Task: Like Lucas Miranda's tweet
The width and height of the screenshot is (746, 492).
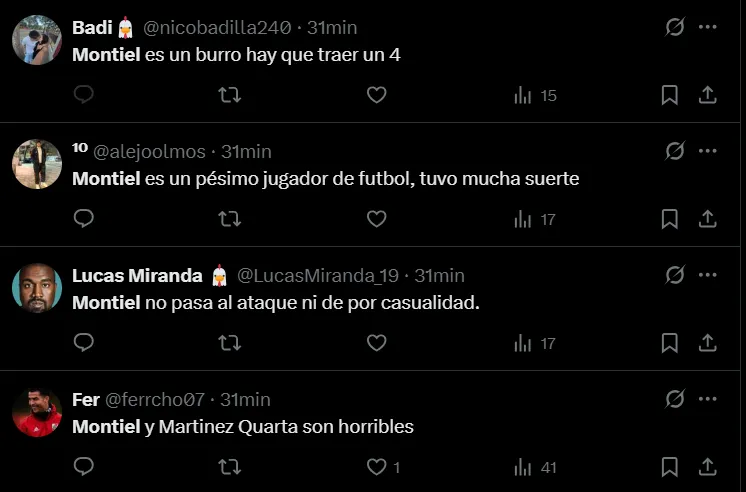Action: click(376, 343)
